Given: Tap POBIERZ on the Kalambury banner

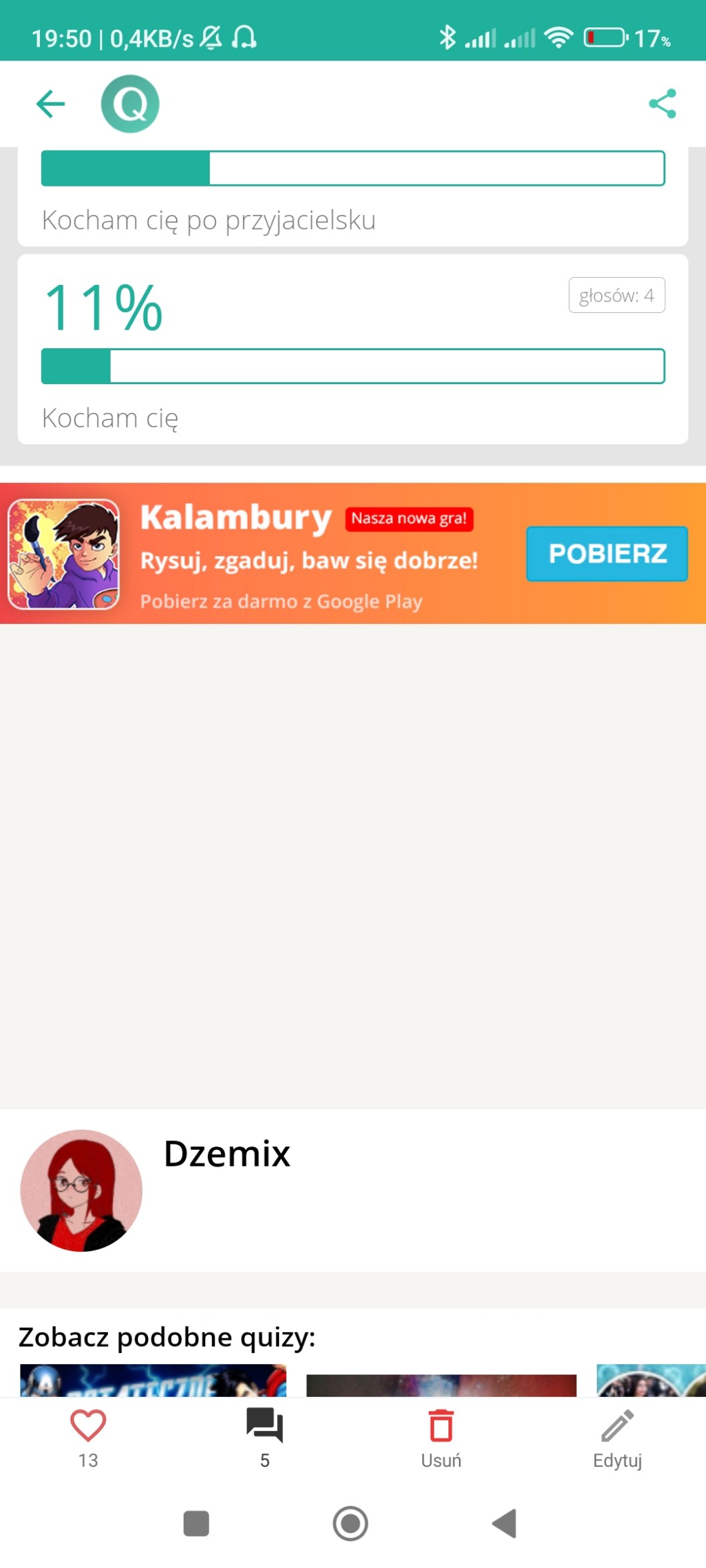Looking at the screenshot, I should pos(607,553).
